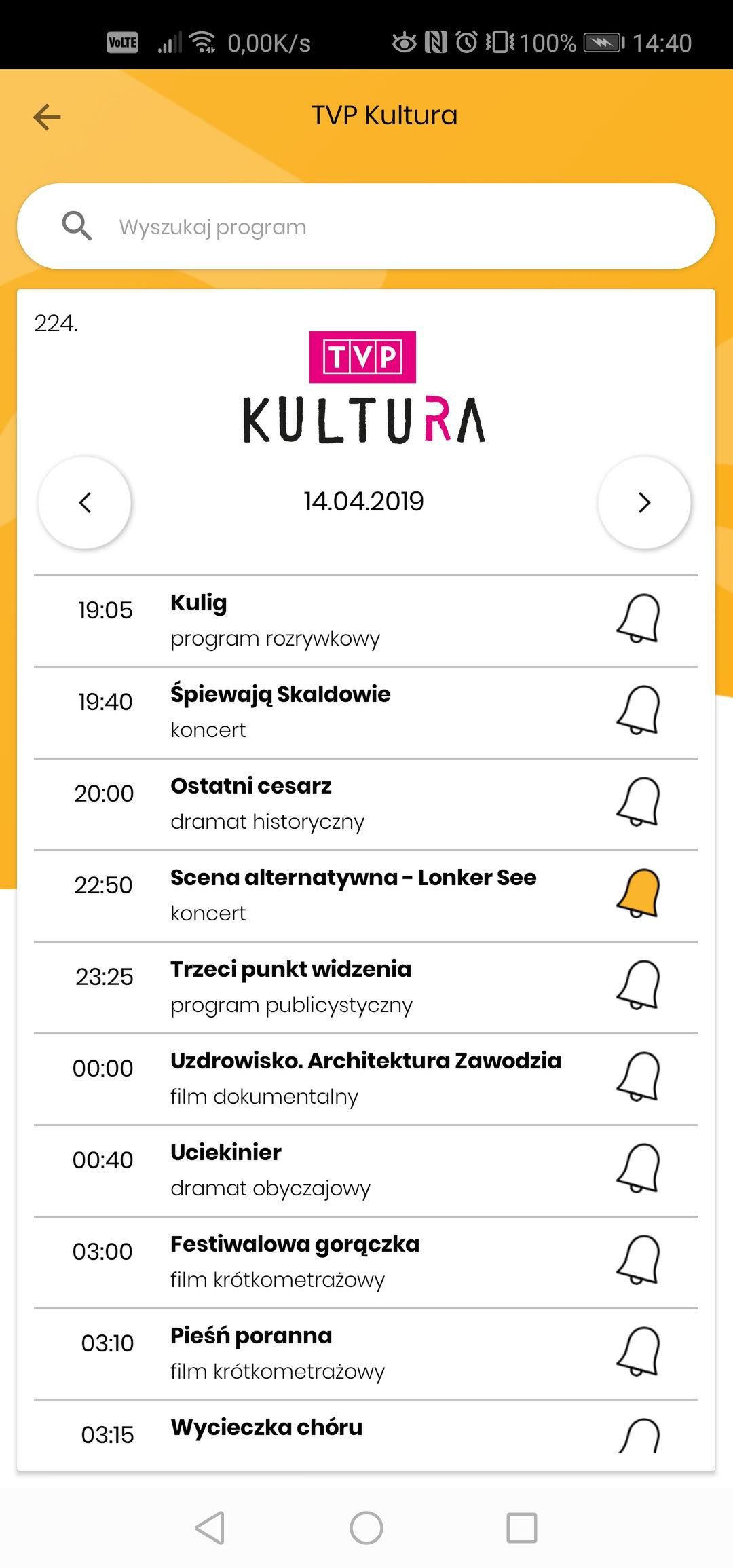Viewport: 733px width, 1568px height.
Task: Tap the Wyszukaj program search field
Action: coord(366,227)
